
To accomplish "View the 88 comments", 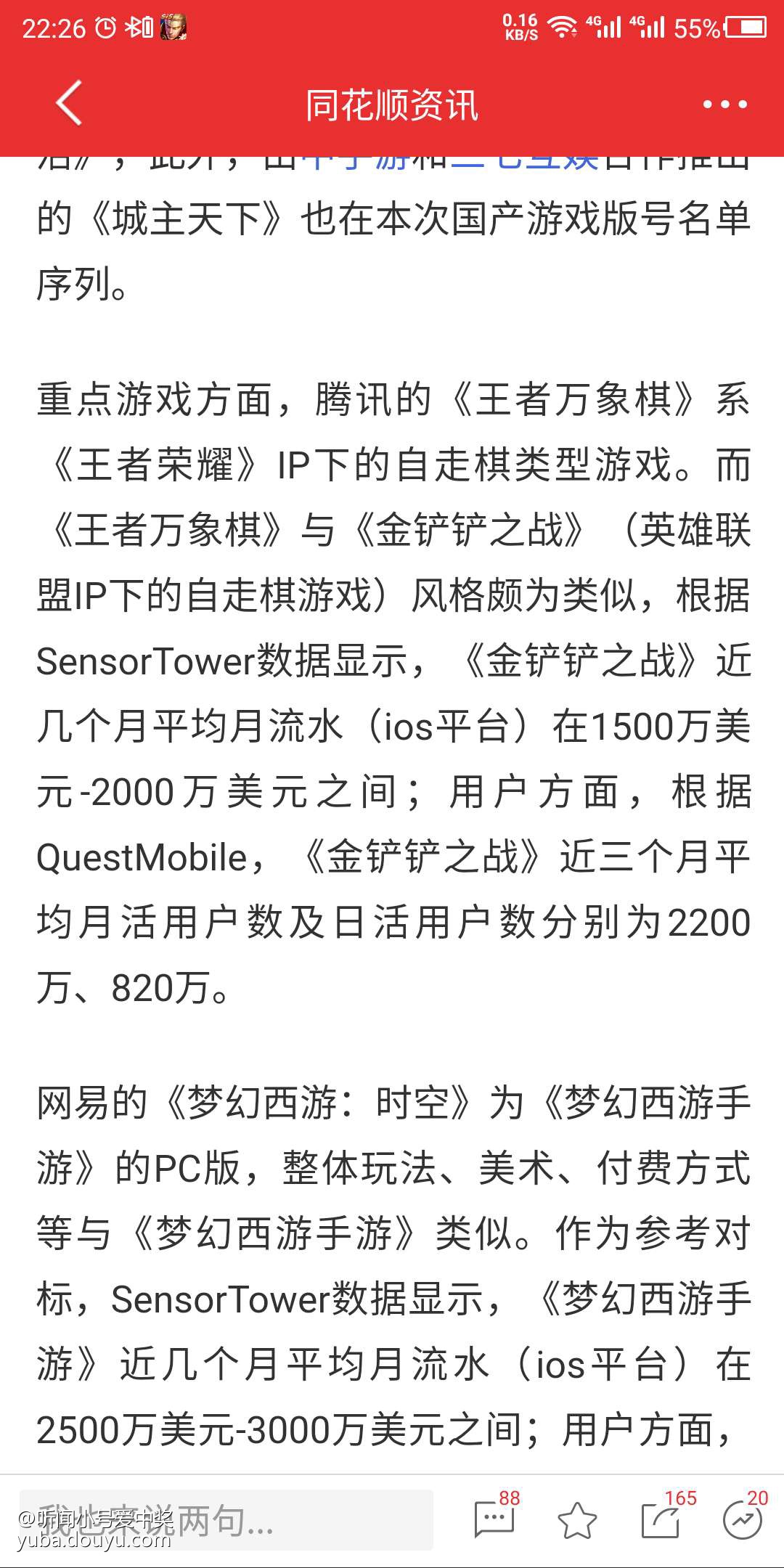I will point(494,1519).
